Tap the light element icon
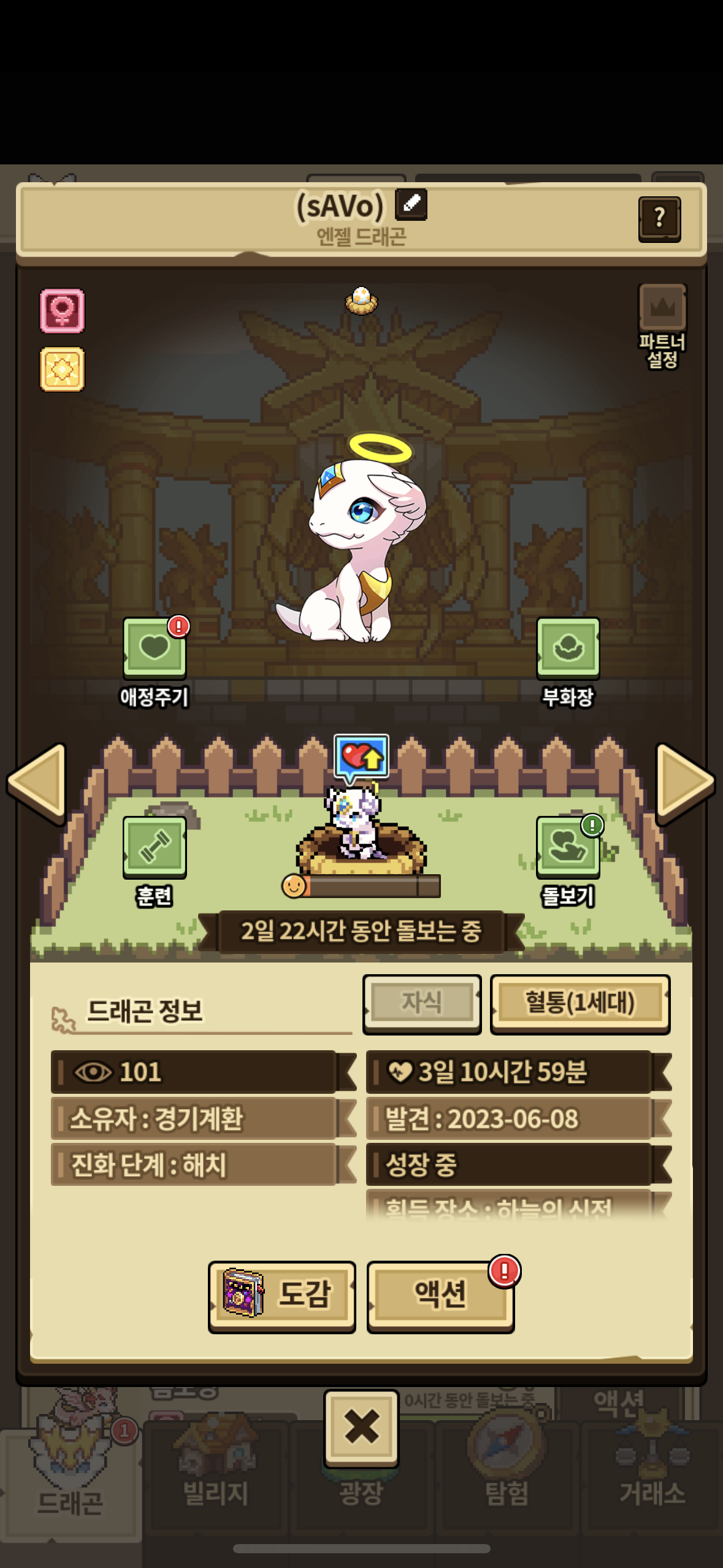 [62, 369]
